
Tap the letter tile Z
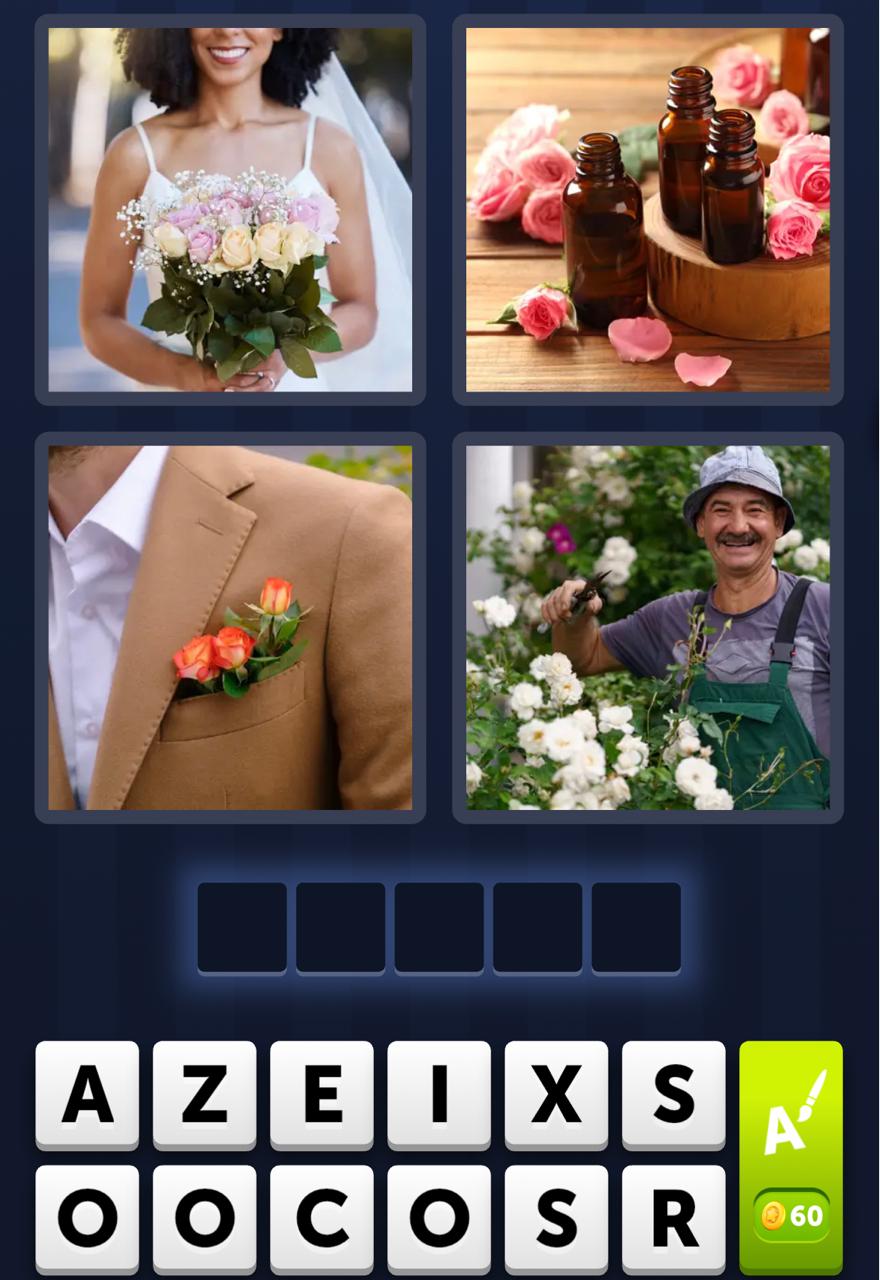click(x=203, y=1095)
